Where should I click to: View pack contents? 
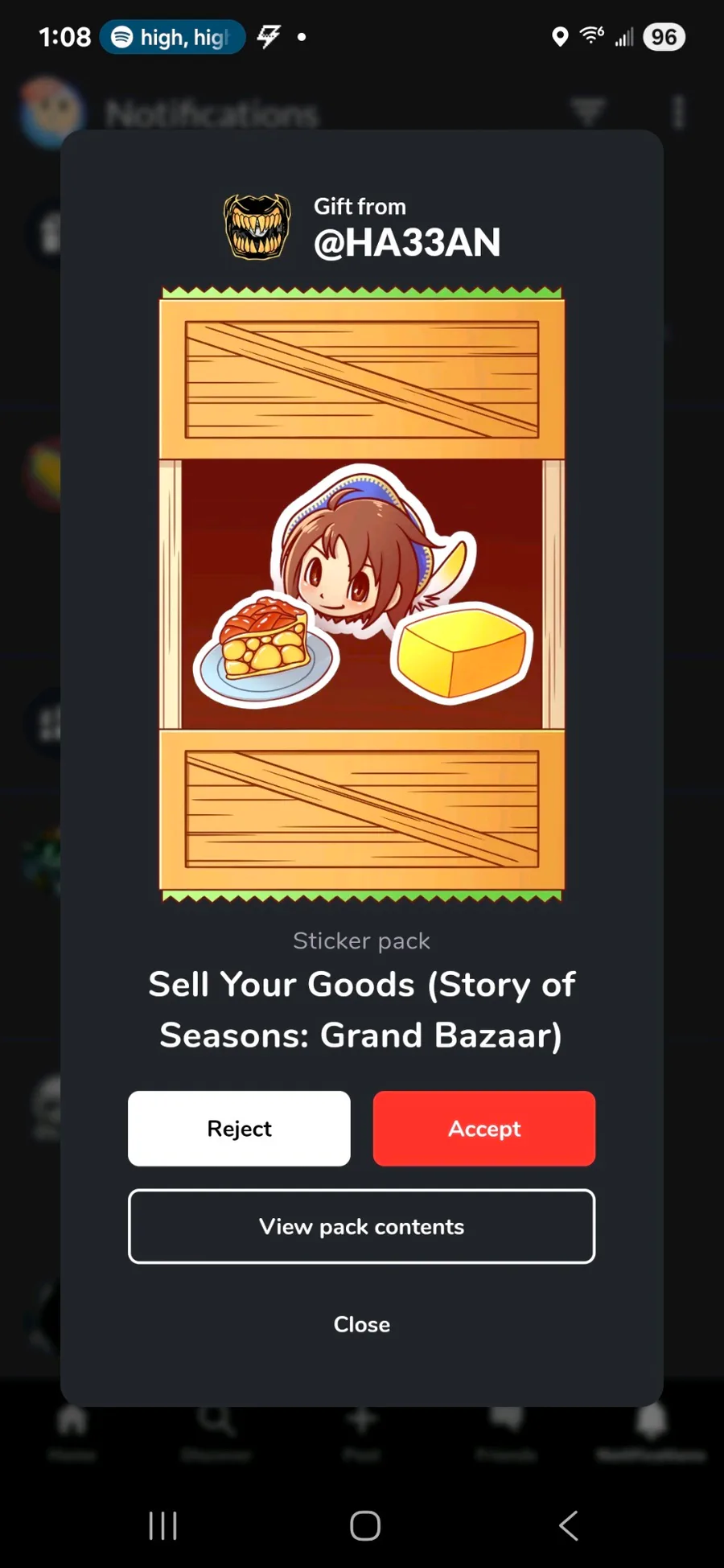[x=361, y=1226]
